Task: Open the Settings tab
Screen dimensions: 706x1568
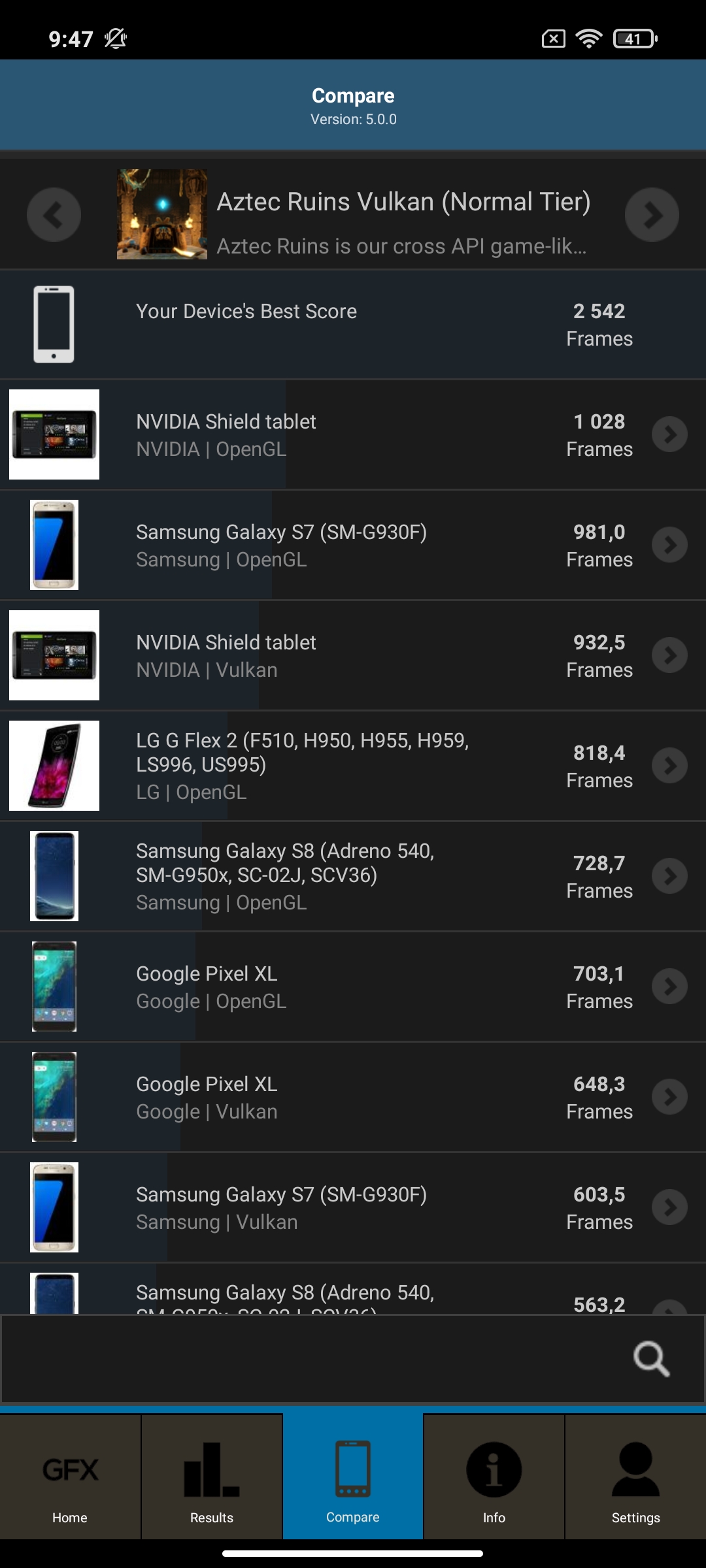Action: click(x=635, y=1478)
